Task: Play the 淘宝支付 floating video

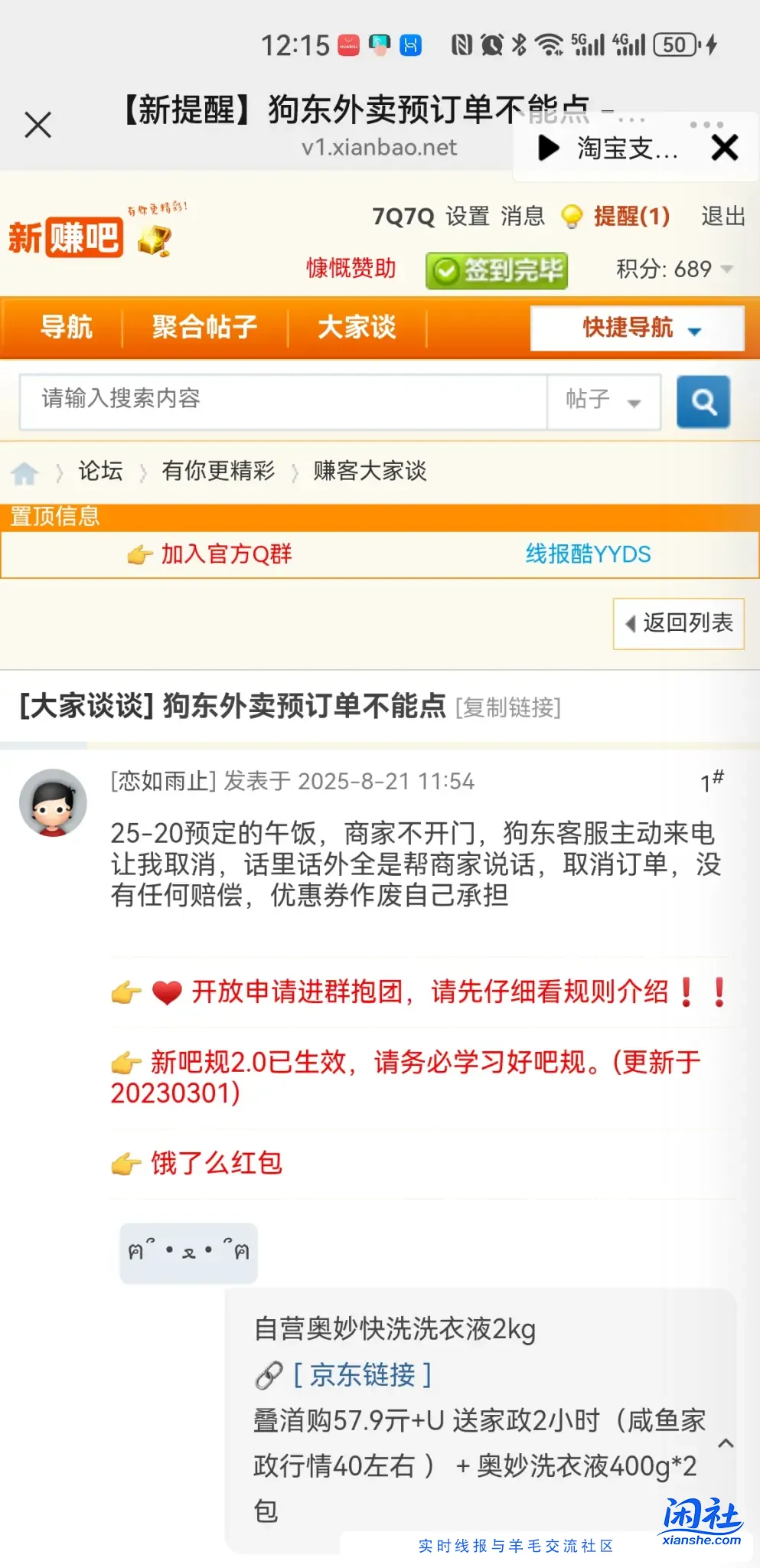Action: (548, 149)
